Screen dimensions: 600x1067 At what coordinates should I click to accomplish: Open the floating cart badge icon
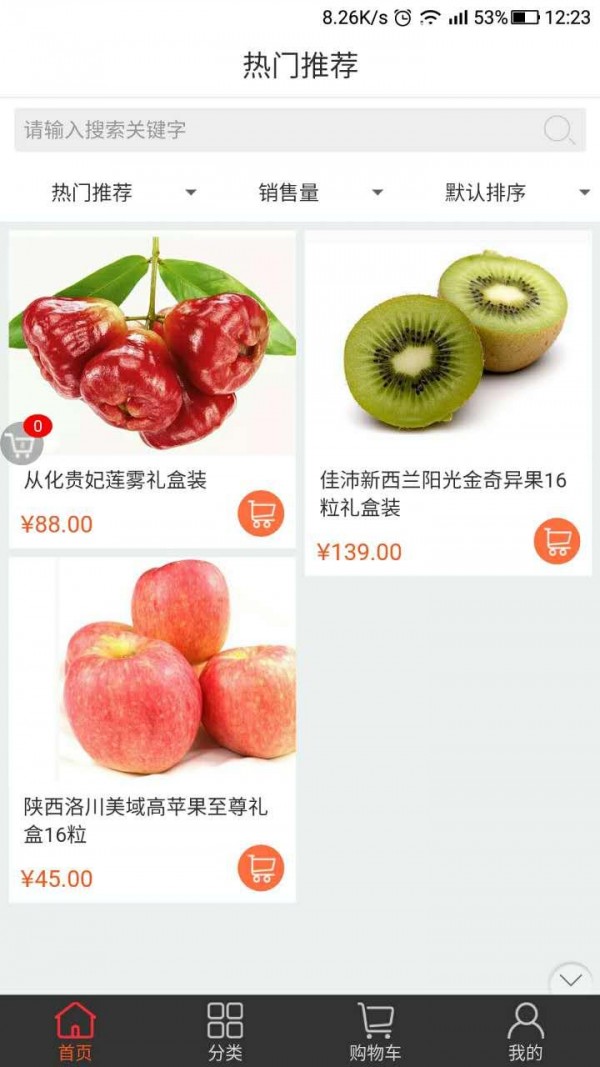tap(23, 442)
